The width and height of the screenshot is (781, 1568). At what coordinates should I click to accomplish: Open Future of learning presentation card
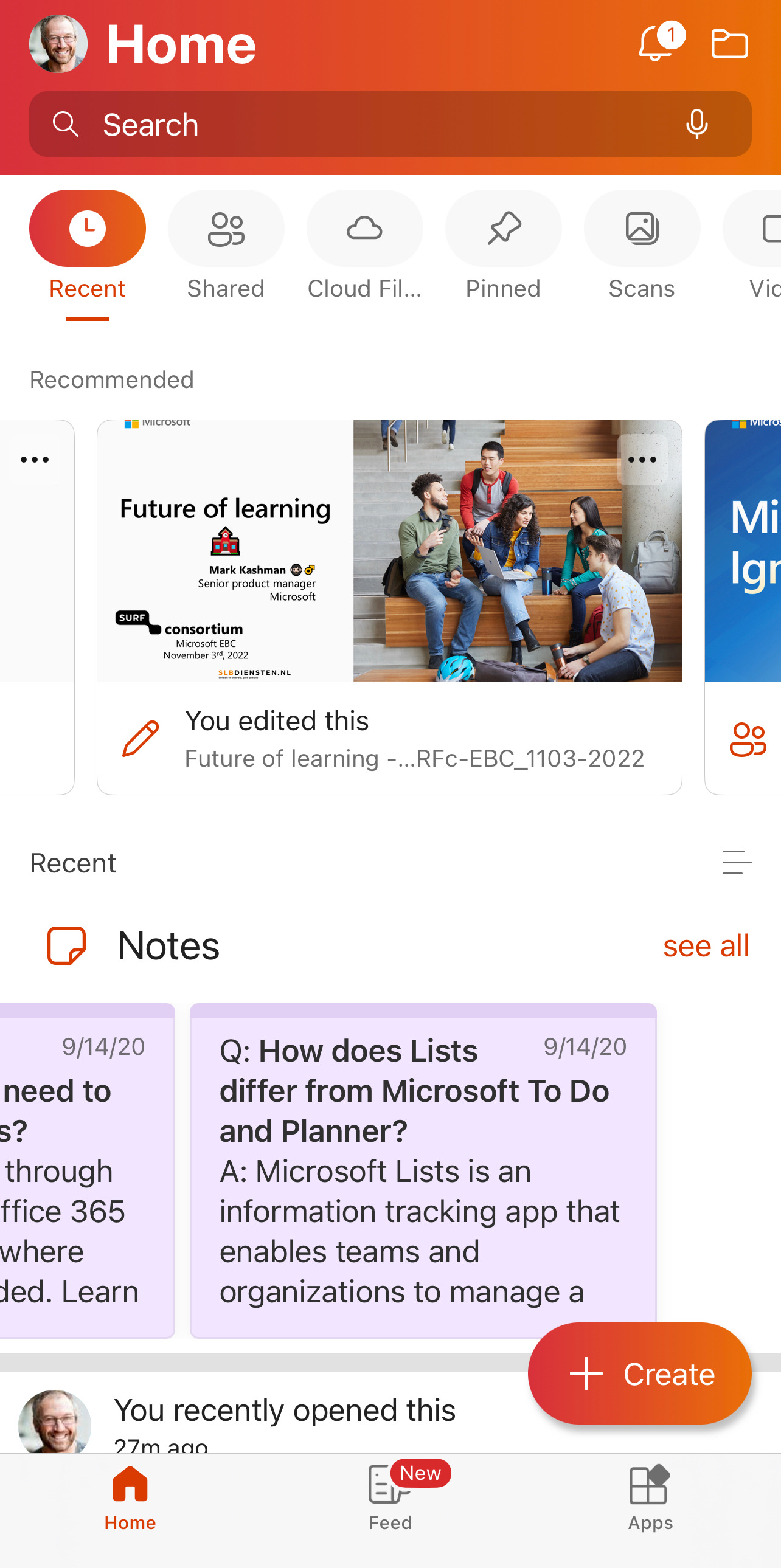click(389, 607)
